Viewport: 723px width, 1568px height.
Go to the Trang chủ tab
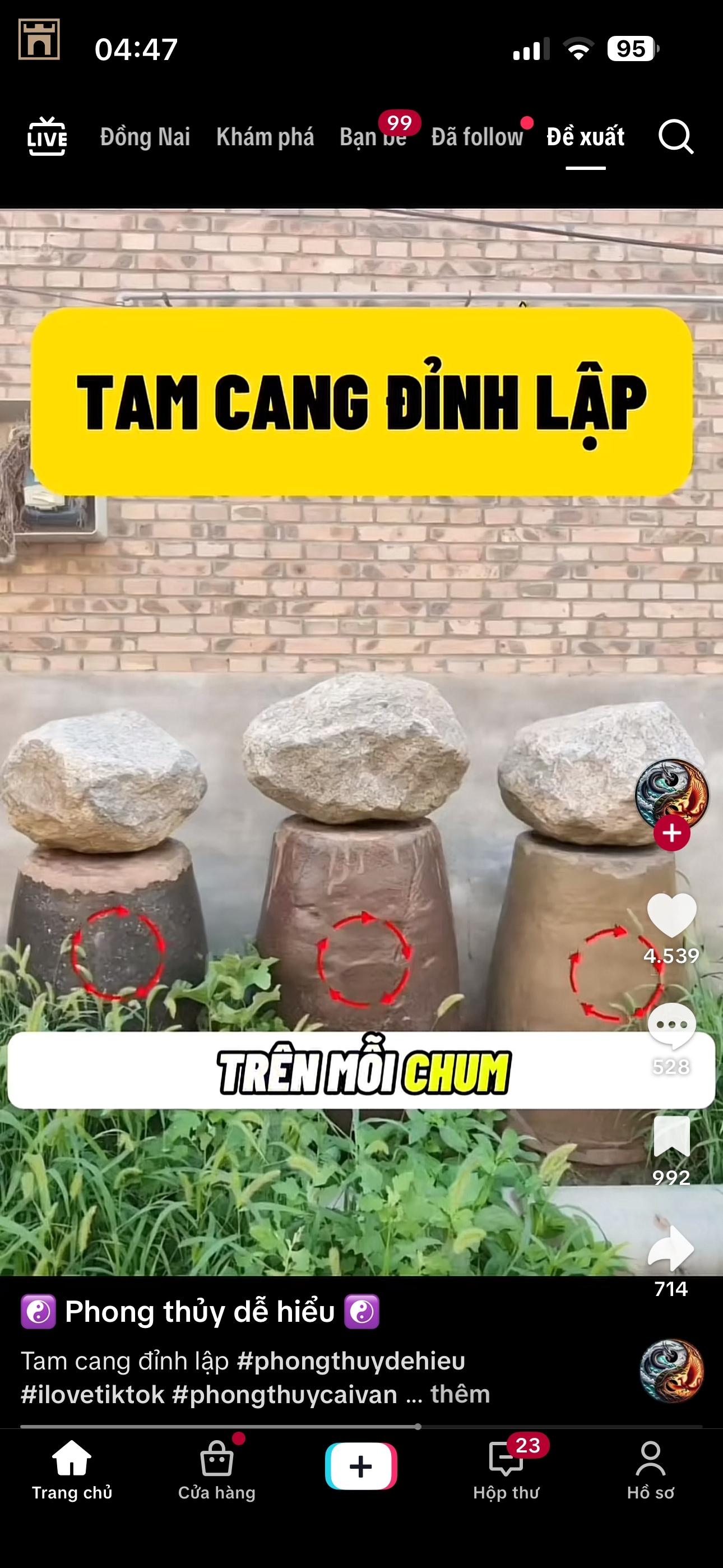[x=72, y=1468]
